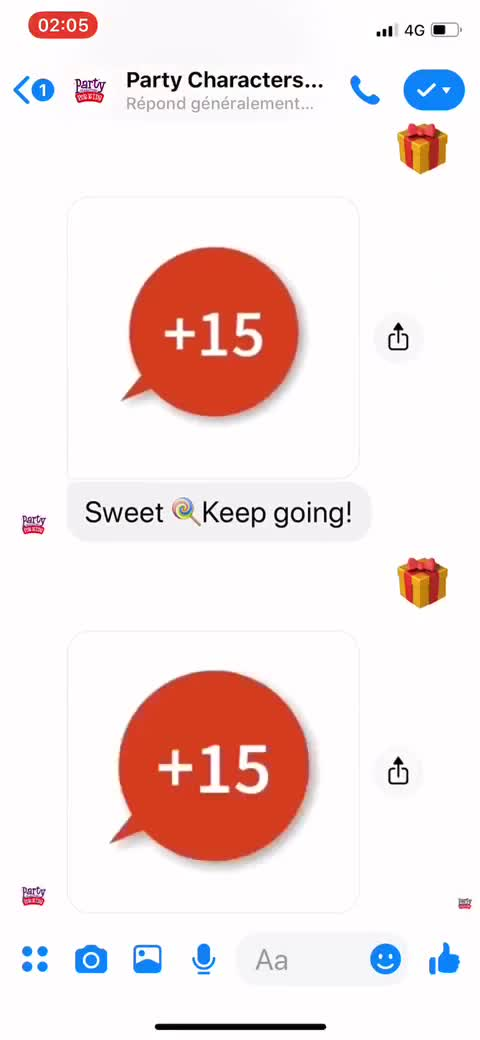The width and height of the screenshot is (480, 1040).
Task: Send a thumbs-up like
Action: coord(444,959)
